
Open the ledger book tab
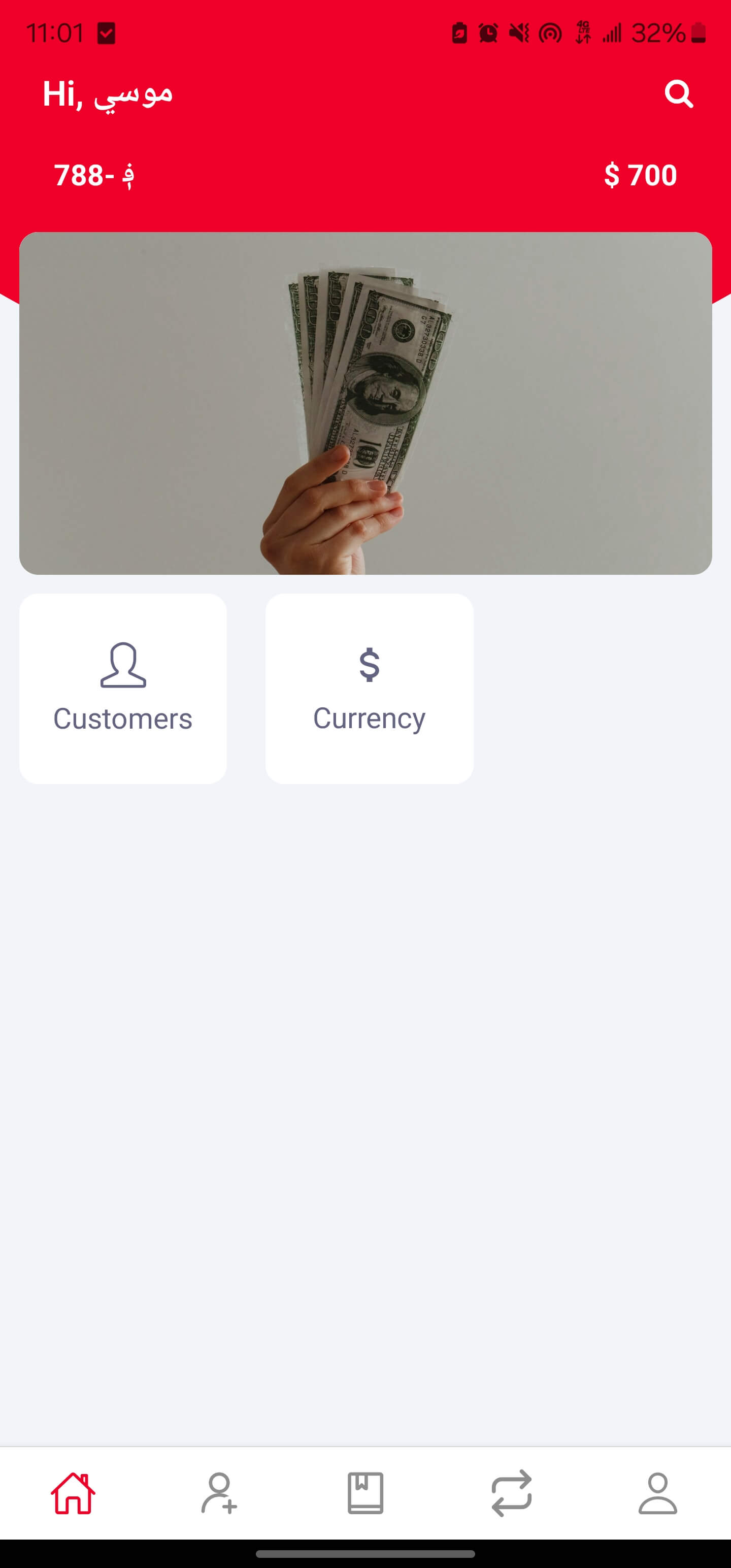click(365, 1492)
